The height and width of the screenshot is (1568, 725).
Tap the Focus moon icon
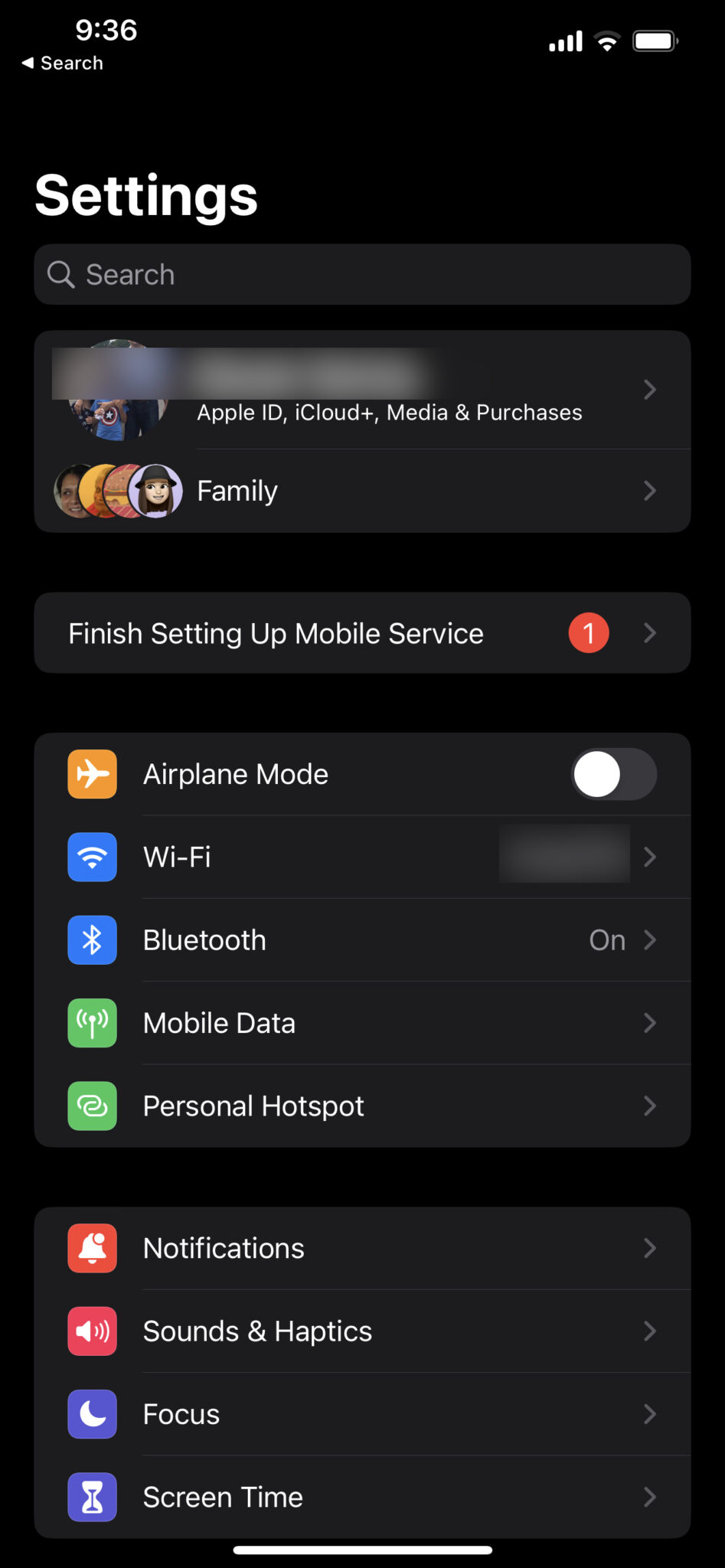(x=92, y=1414)
